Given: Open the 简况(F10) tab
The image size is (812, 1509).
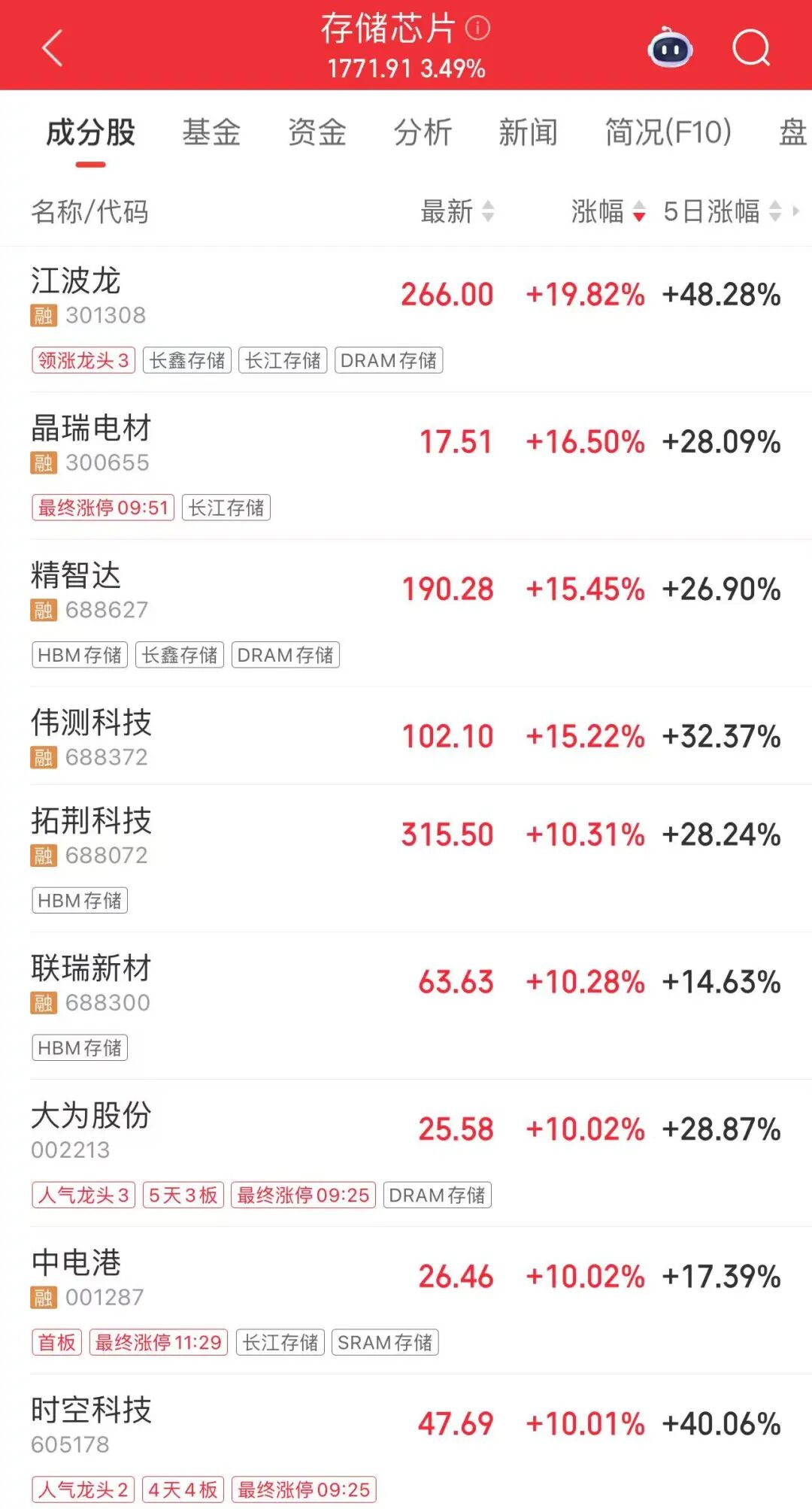Looking at the screenshot, I should pyautogui.click(x=668, y=132).
